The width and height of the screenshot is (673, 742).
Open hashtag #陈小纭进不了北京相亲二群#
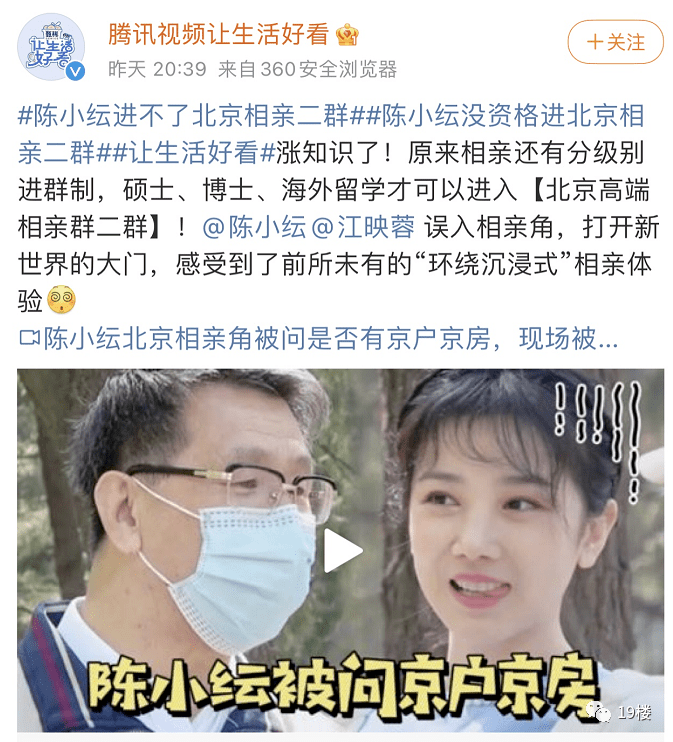point(184,116)
